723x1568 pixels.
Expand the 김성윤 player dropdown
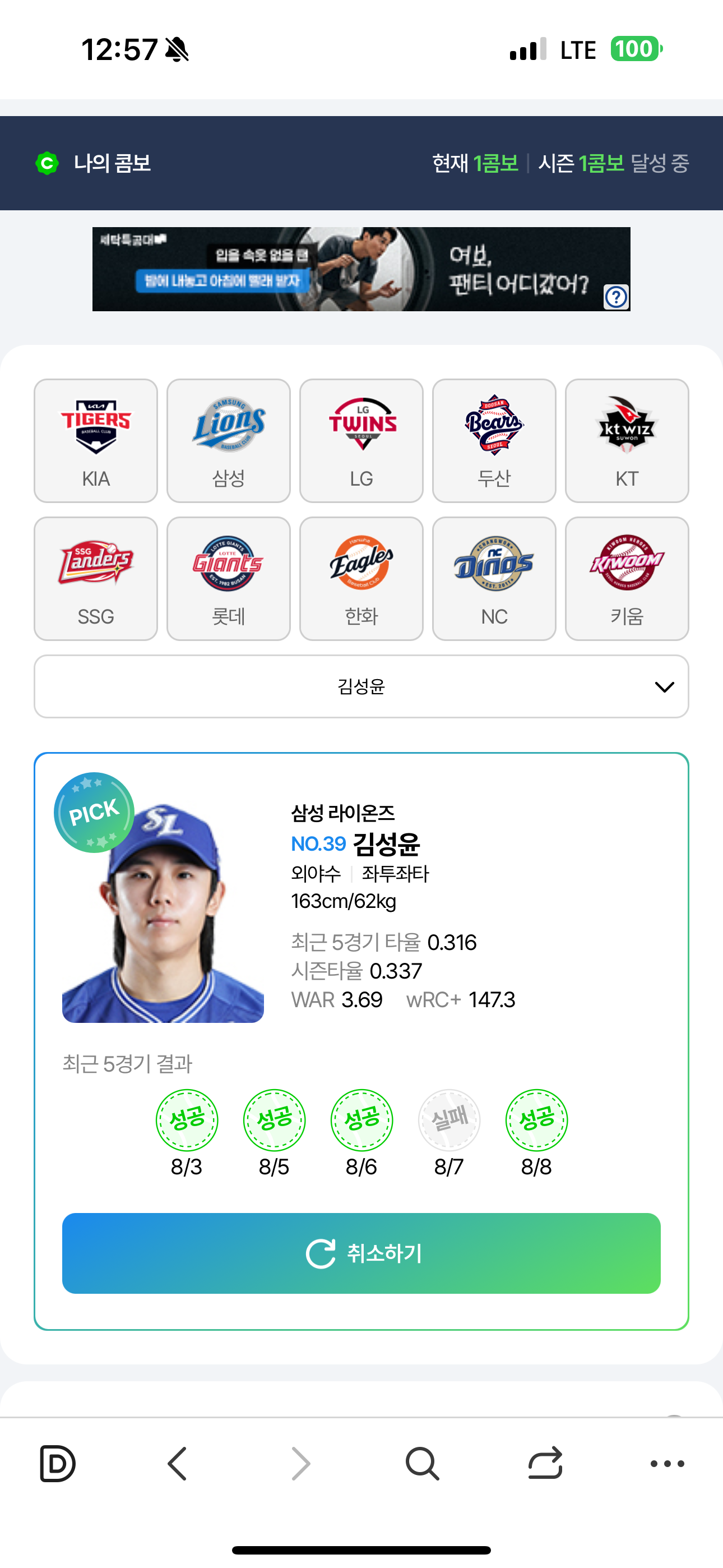361,686
